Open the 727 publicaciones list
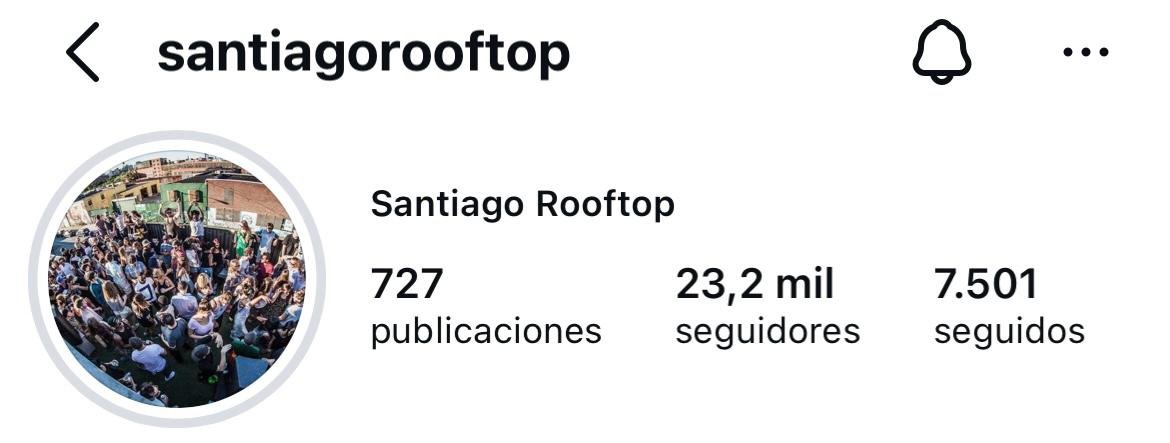 pyautogui.click(x=486, y=307)
